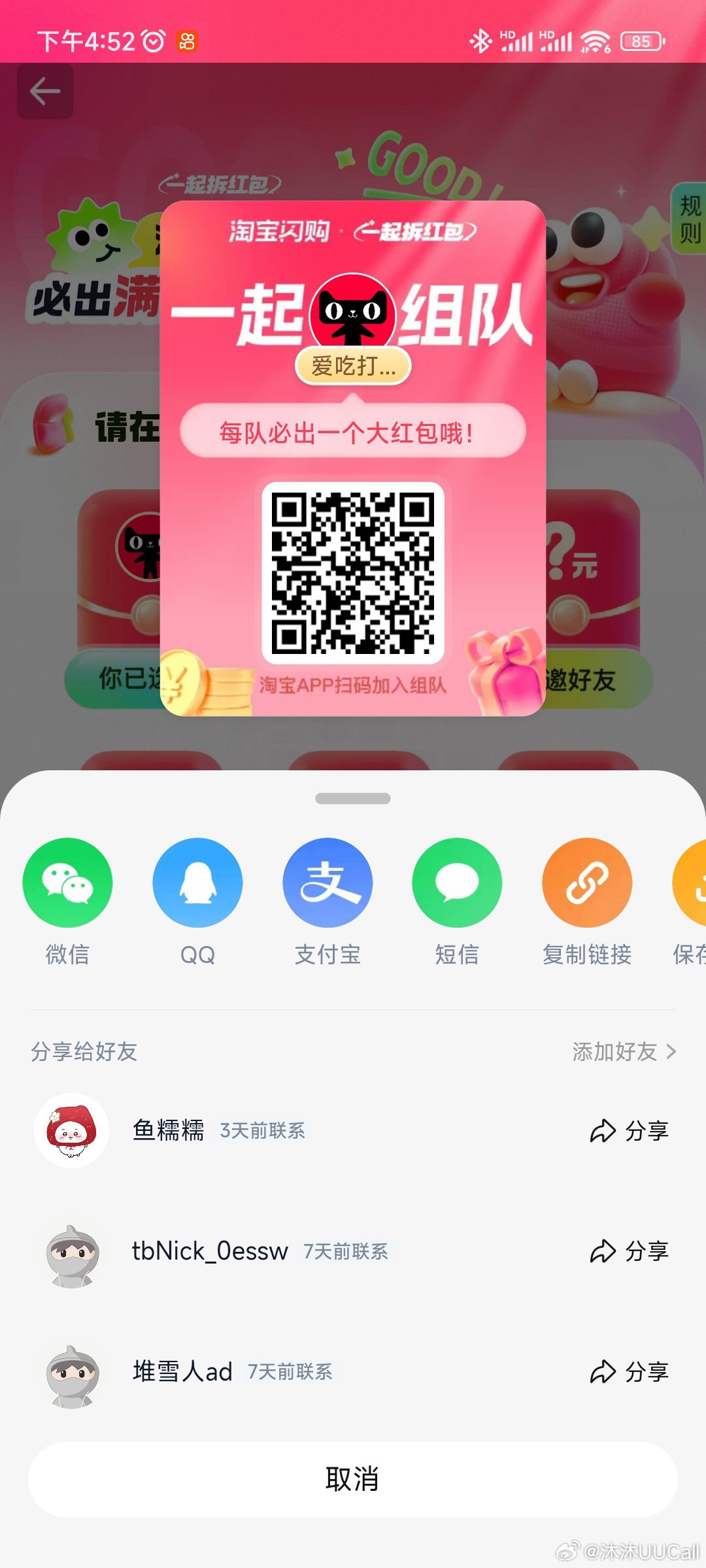The width and height of the screenshot is (706, 1568).
Task: Share with friend 鱼糯糯
Action: click(629, 1131)
